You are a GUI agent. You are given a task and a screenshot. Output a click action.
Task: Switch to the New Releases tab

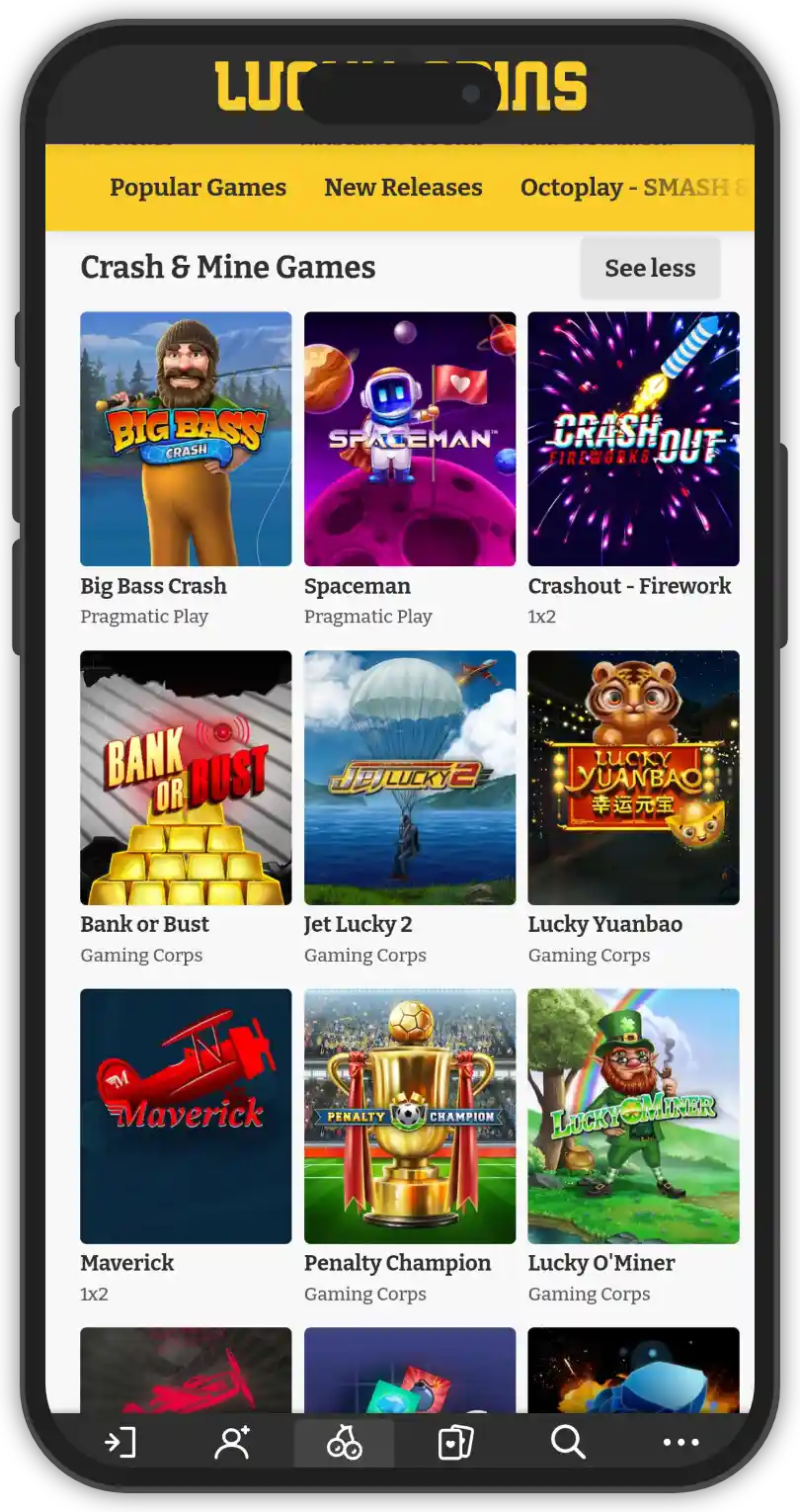(x=403, y=188)
